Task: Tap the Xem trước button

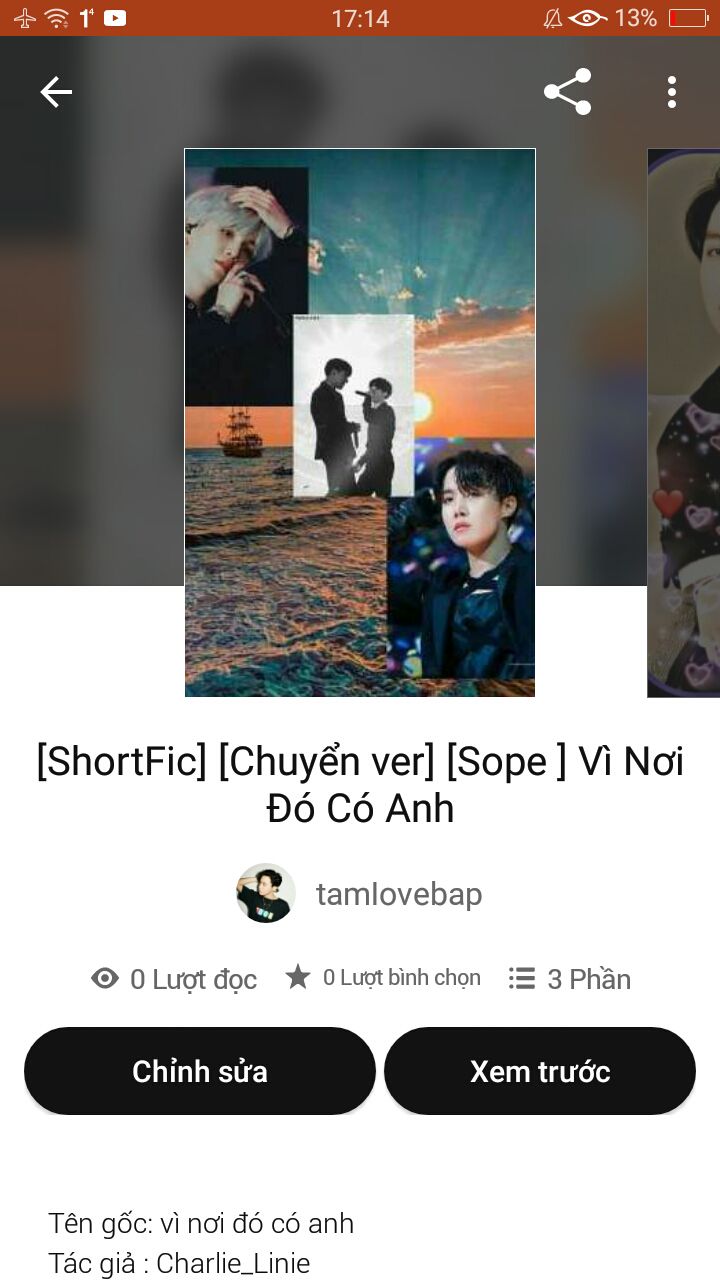Action: pos(540,1071)
